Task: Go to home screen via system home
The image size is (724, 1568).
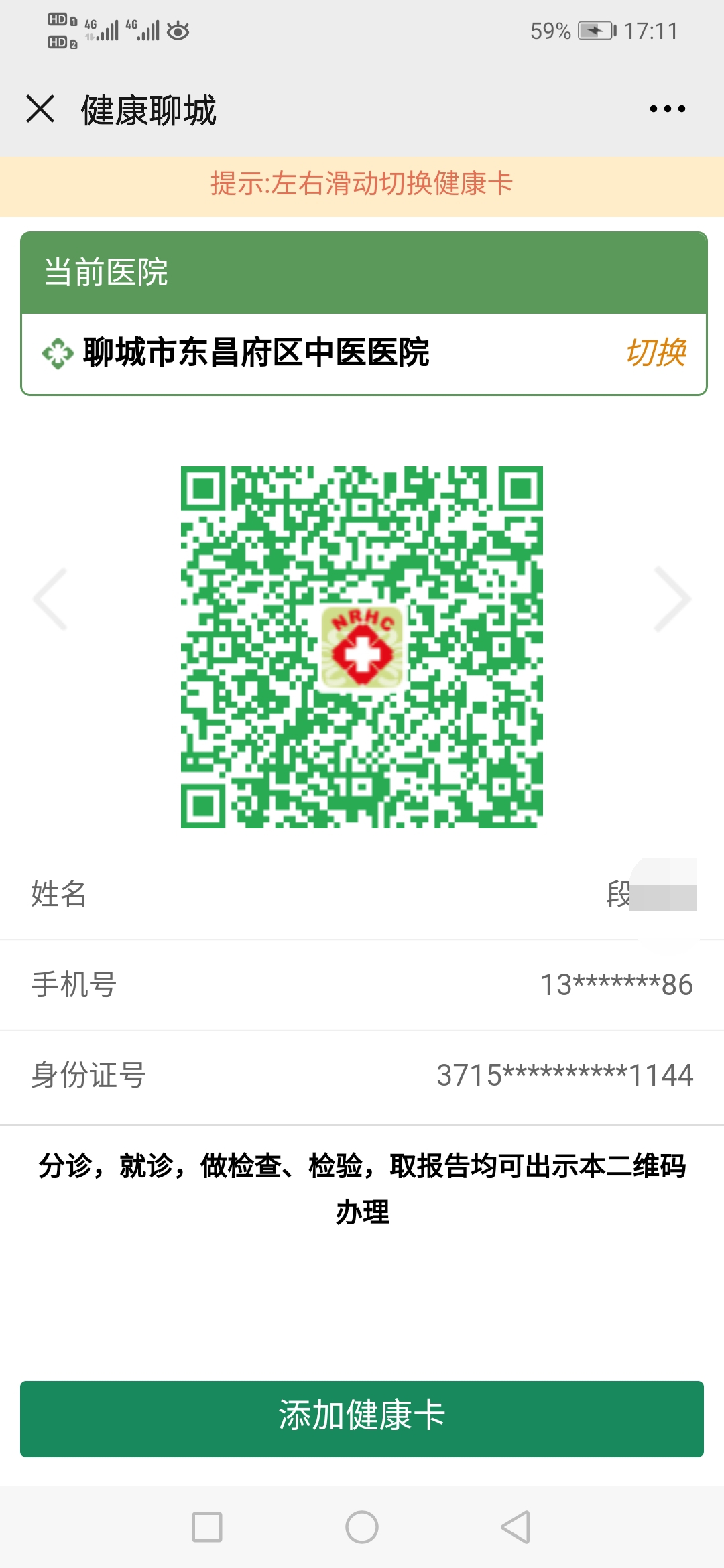Action: click(x=362, y=1527)
